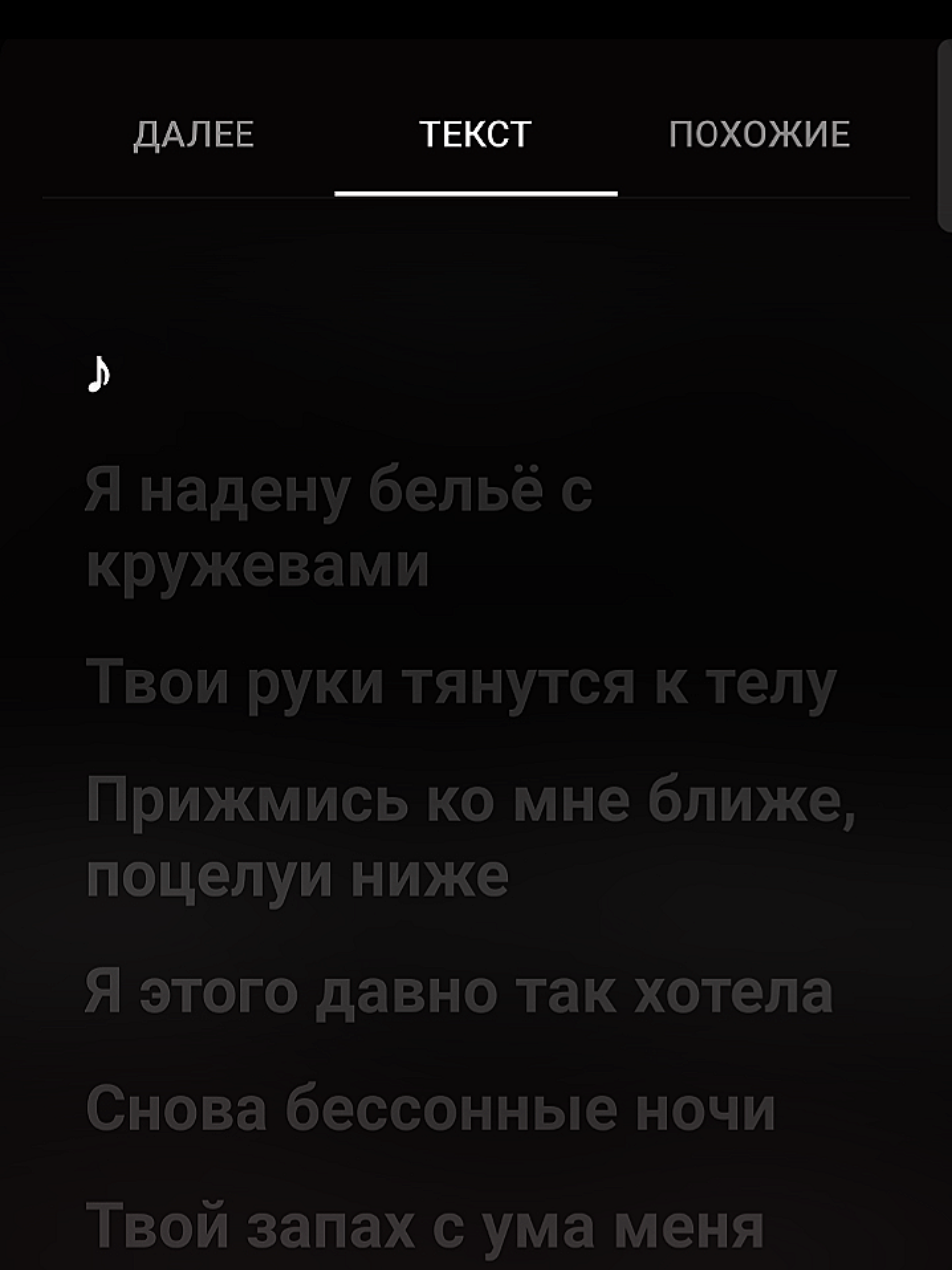Jump to lyric line 'Твои руки тянутся к телу'
This screenshot has width=952, height=1270.
(460, 683)
